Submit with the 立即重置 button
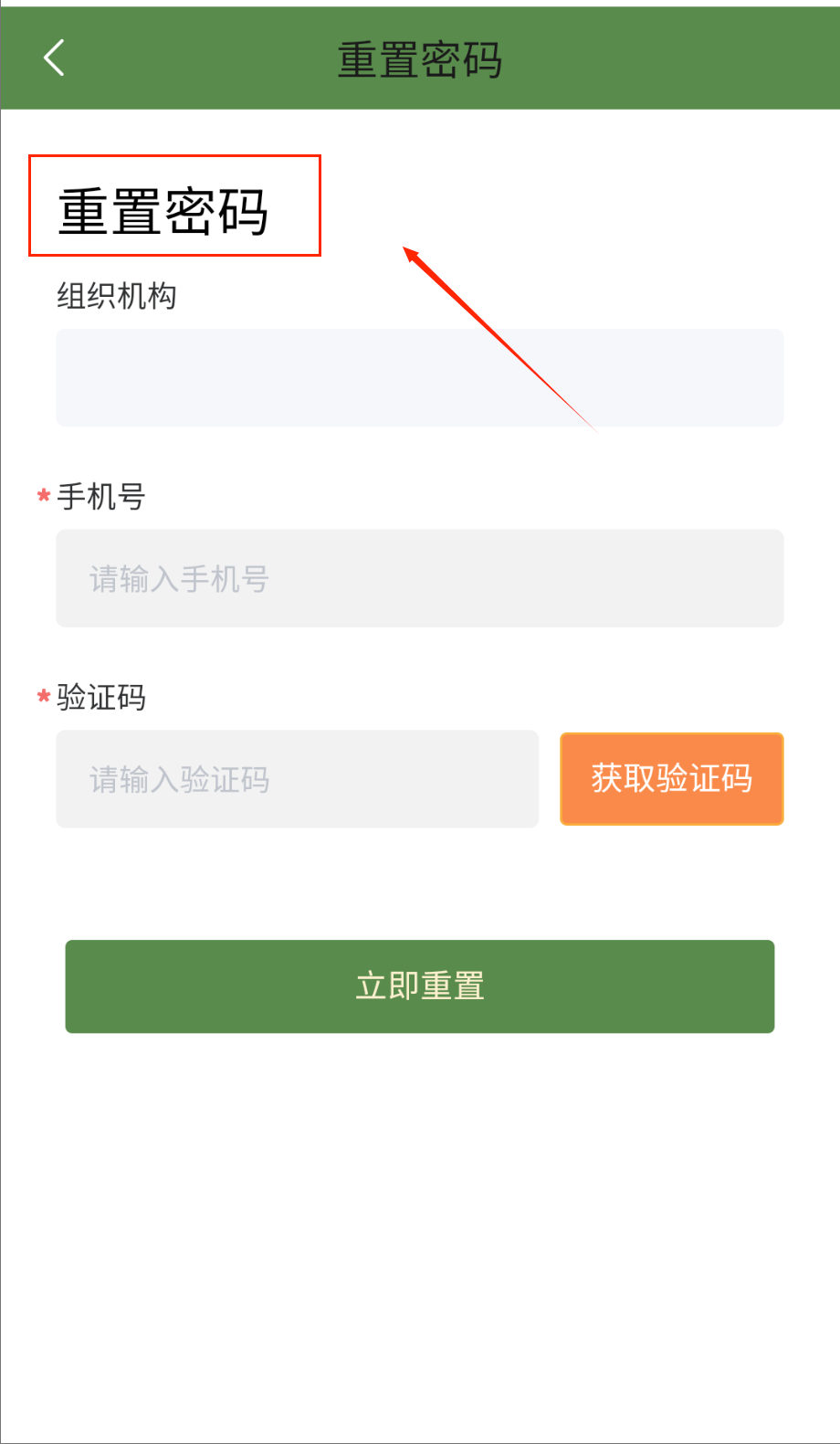The width and height of the screenshot is (840, 1444). tap(419, 986)
